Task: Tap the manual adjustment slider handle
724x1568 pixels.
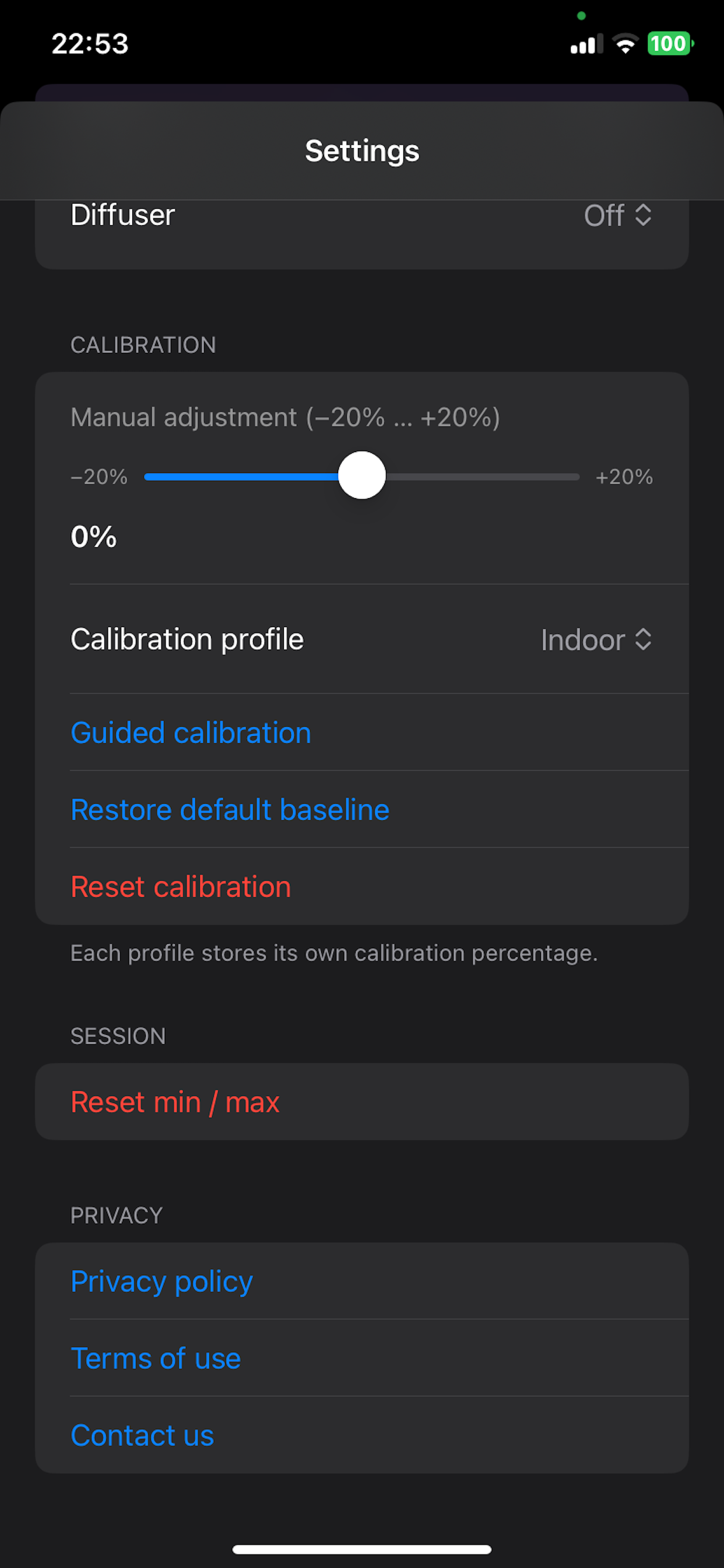Action: point(362,477)
